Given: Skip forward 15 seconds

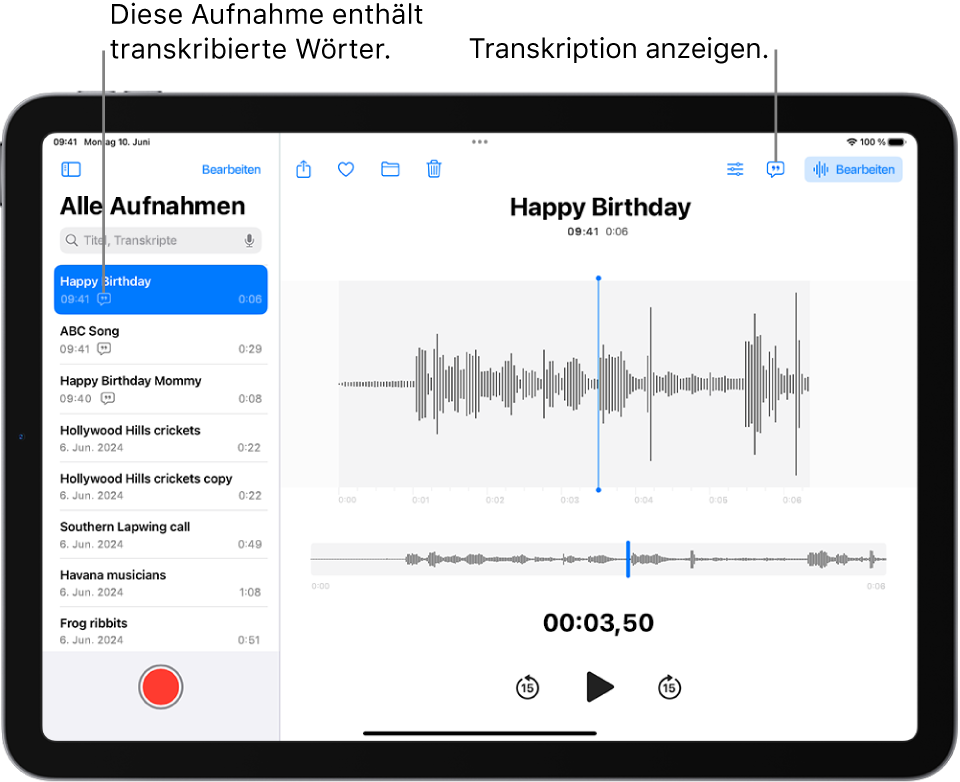Looking at the screenshot, I should 669,687.
